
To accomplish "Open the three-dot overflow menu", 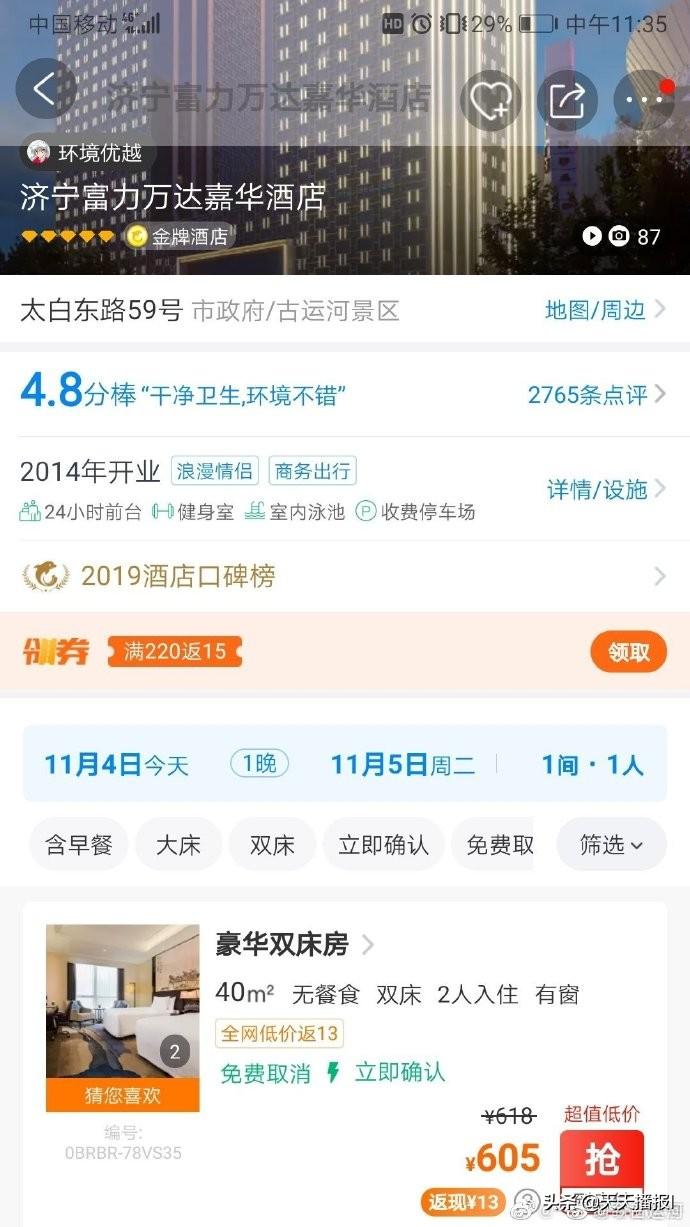I will (643, 99).
